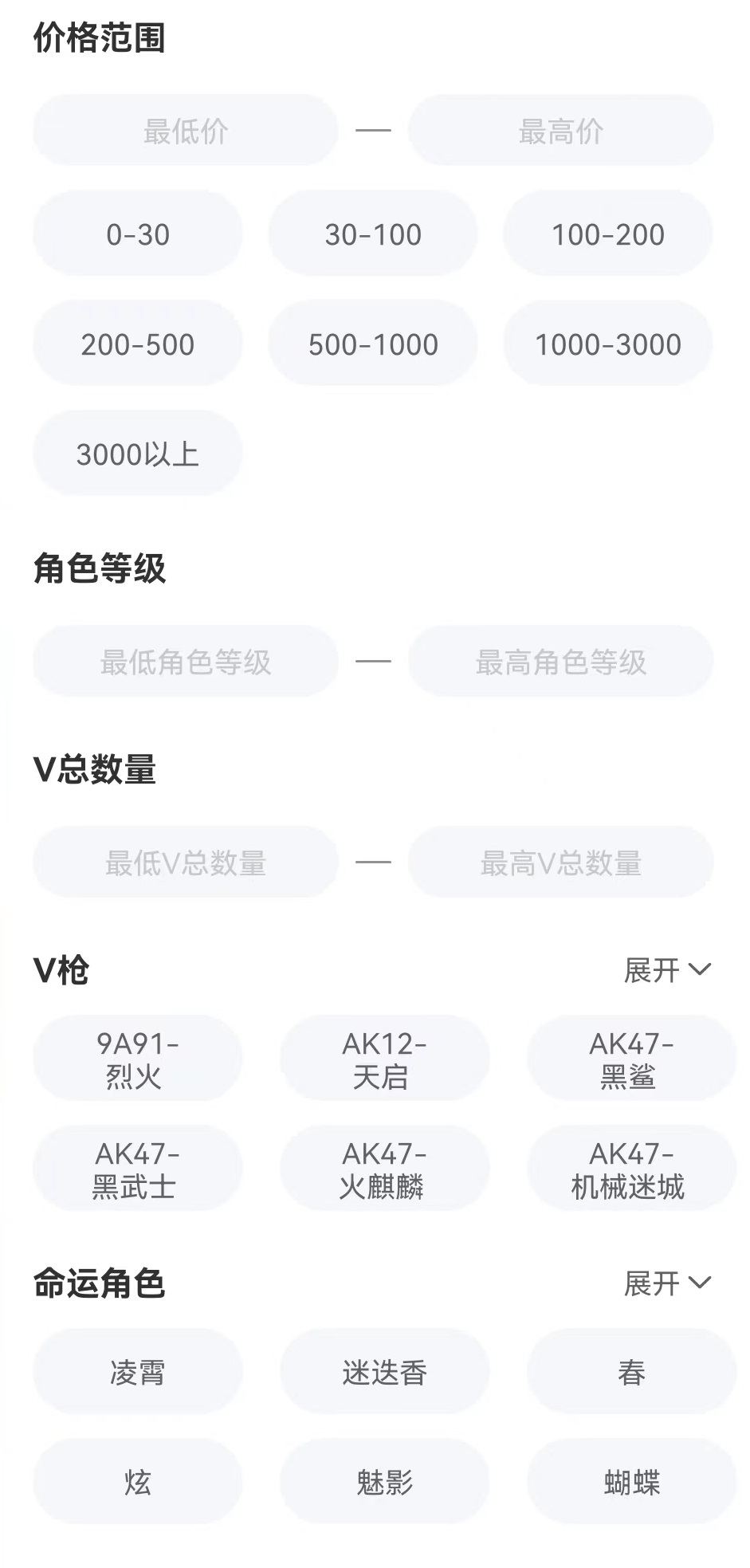Select the 迷迭香 character chip
Screen dimensions: 750x1568
click(384, 1372)
